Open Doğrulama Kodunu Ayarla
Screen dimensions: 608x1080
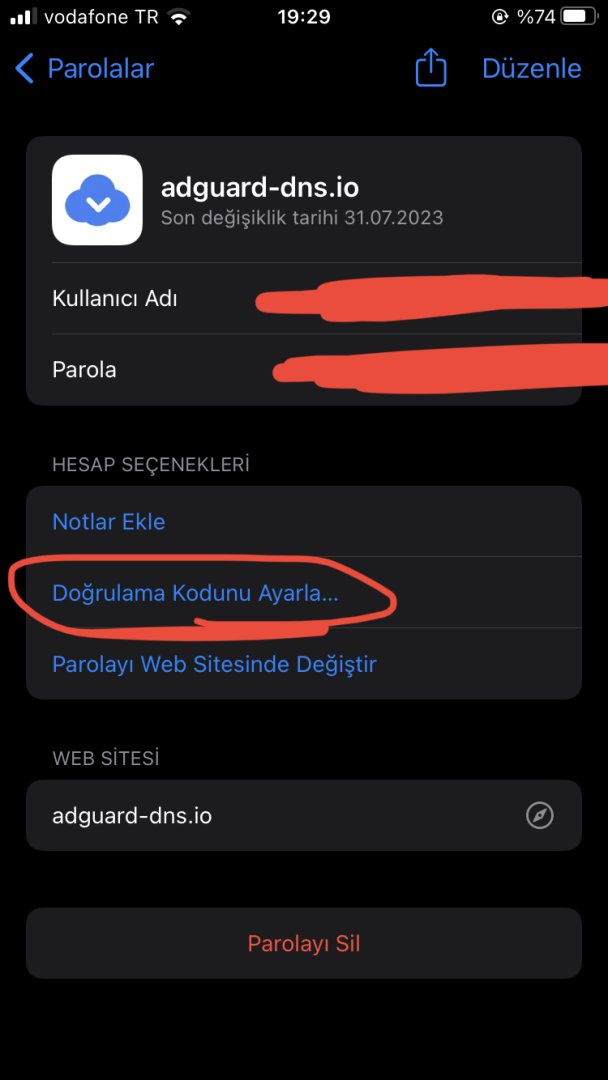point(196,592)
